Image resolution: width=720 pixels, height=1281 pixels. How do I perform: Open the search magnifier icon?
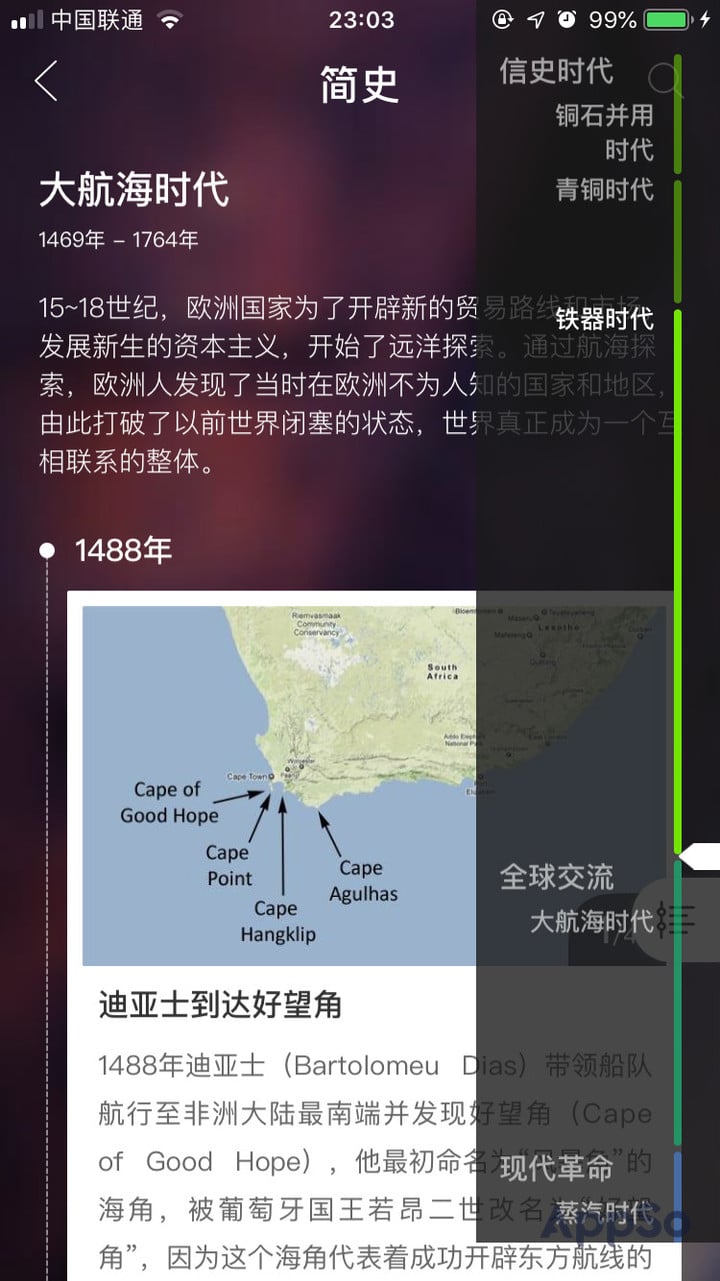664,80
